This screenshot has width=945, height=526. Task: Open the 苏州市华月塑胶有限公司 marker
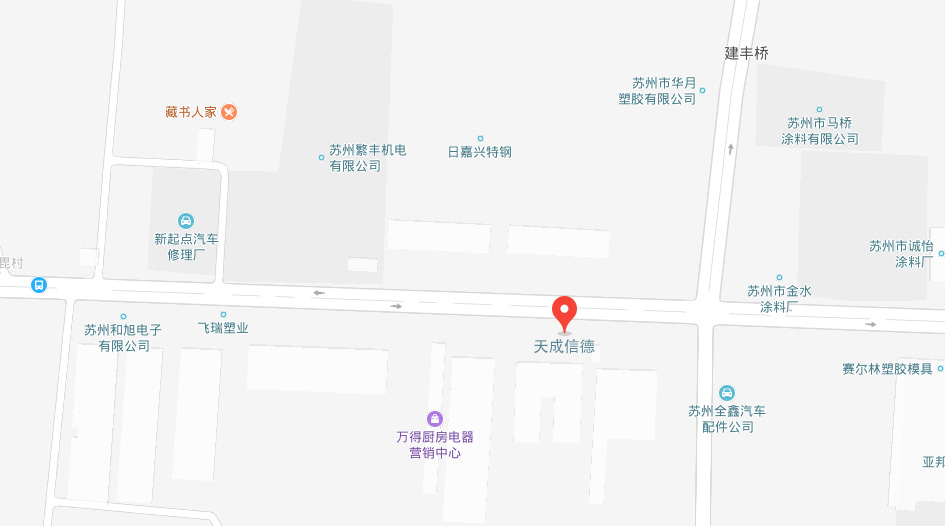702,91
